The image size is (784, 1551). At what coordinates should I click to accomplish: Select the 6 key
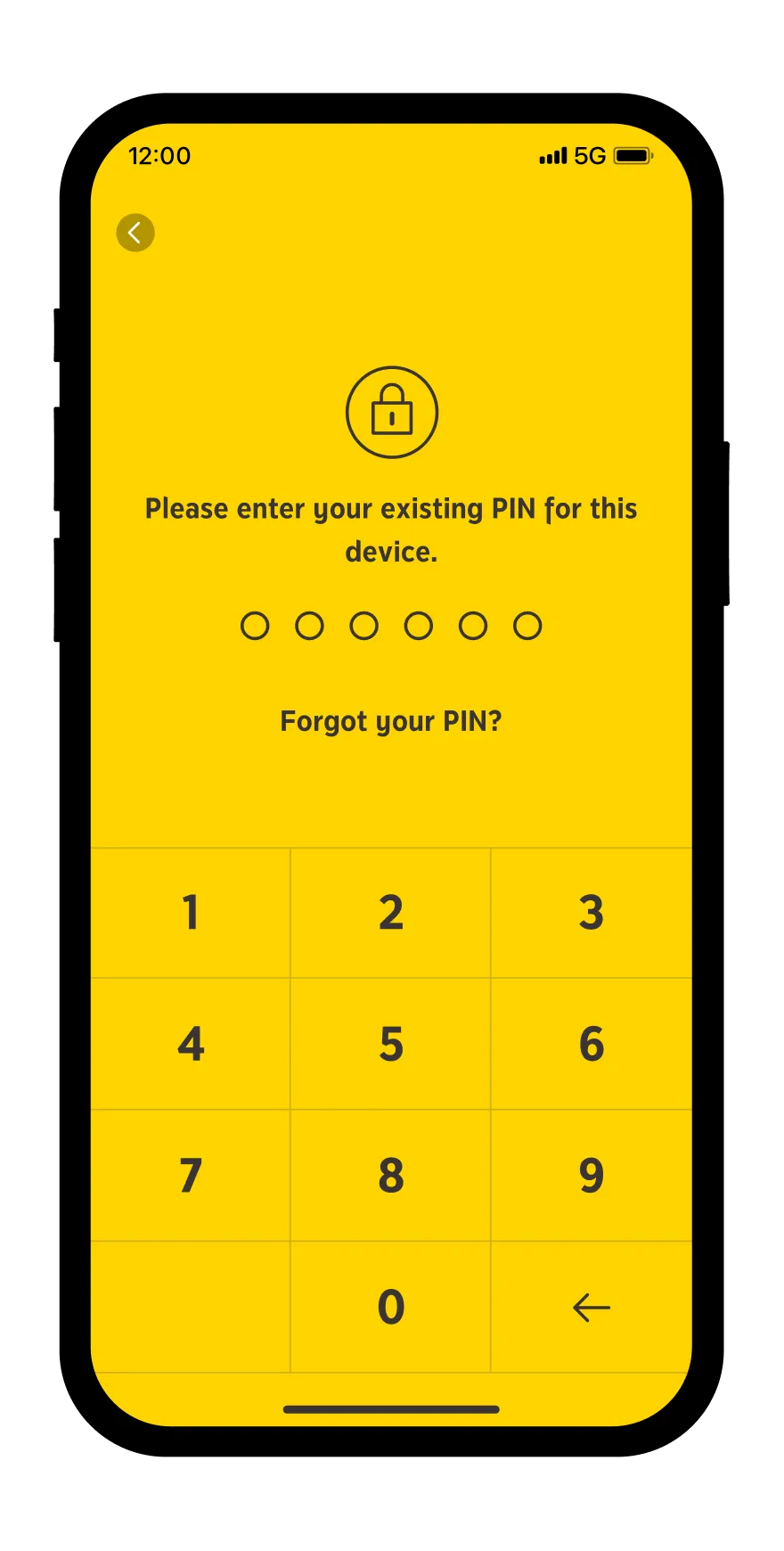click(592, 1044)
